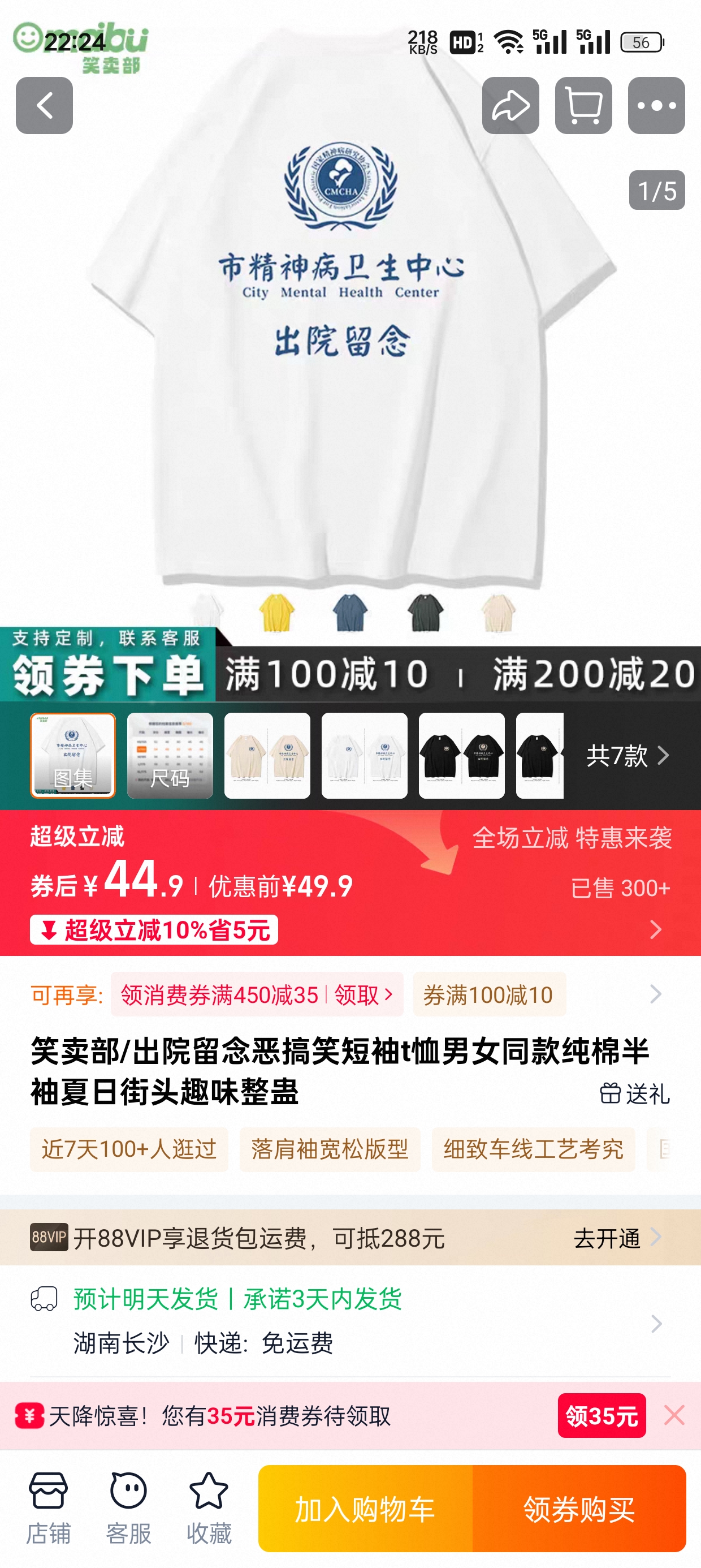701x1568 pixels.
Task: Visit the 店铺 store page
Action: tap(48, 1509)
